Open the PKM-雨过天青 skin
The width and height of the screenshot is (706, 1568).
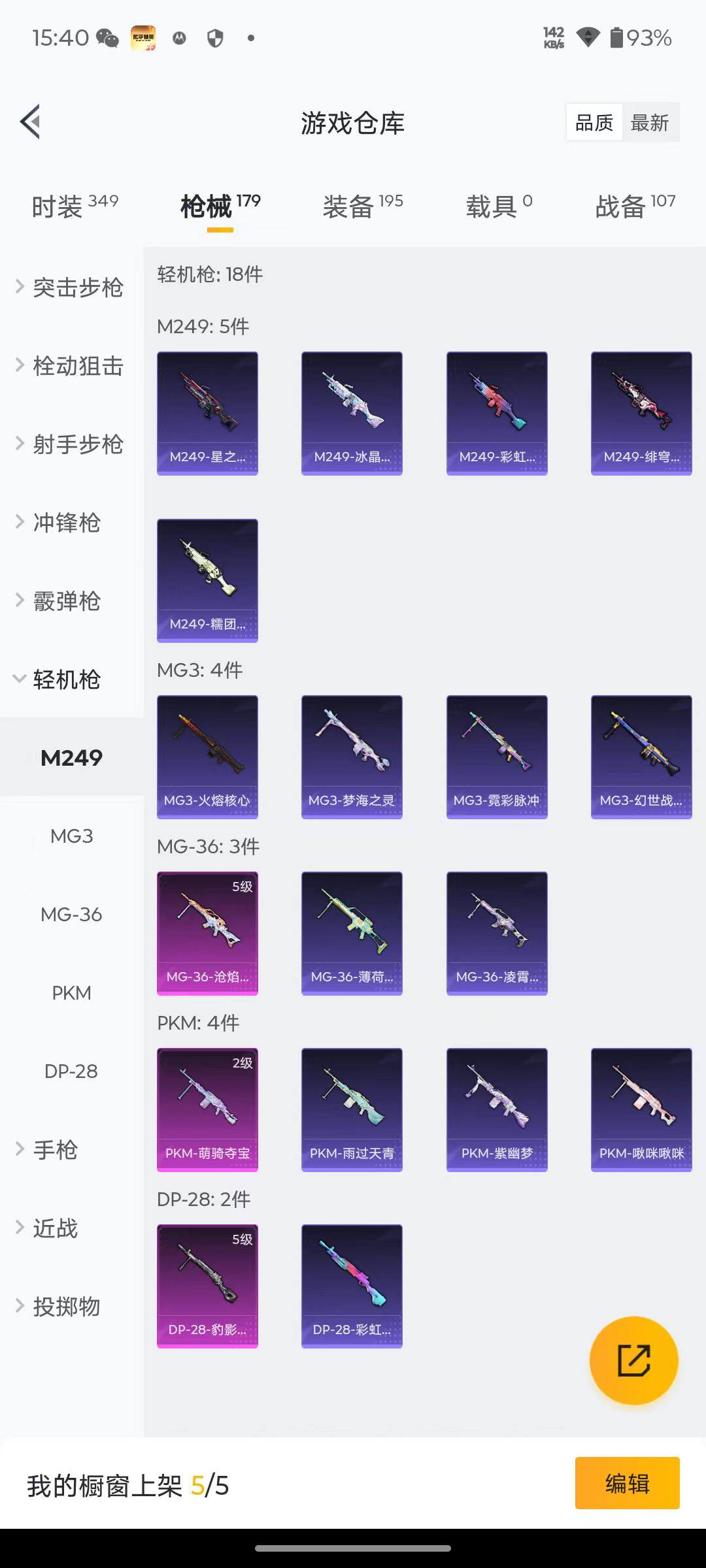point(352,1109)
